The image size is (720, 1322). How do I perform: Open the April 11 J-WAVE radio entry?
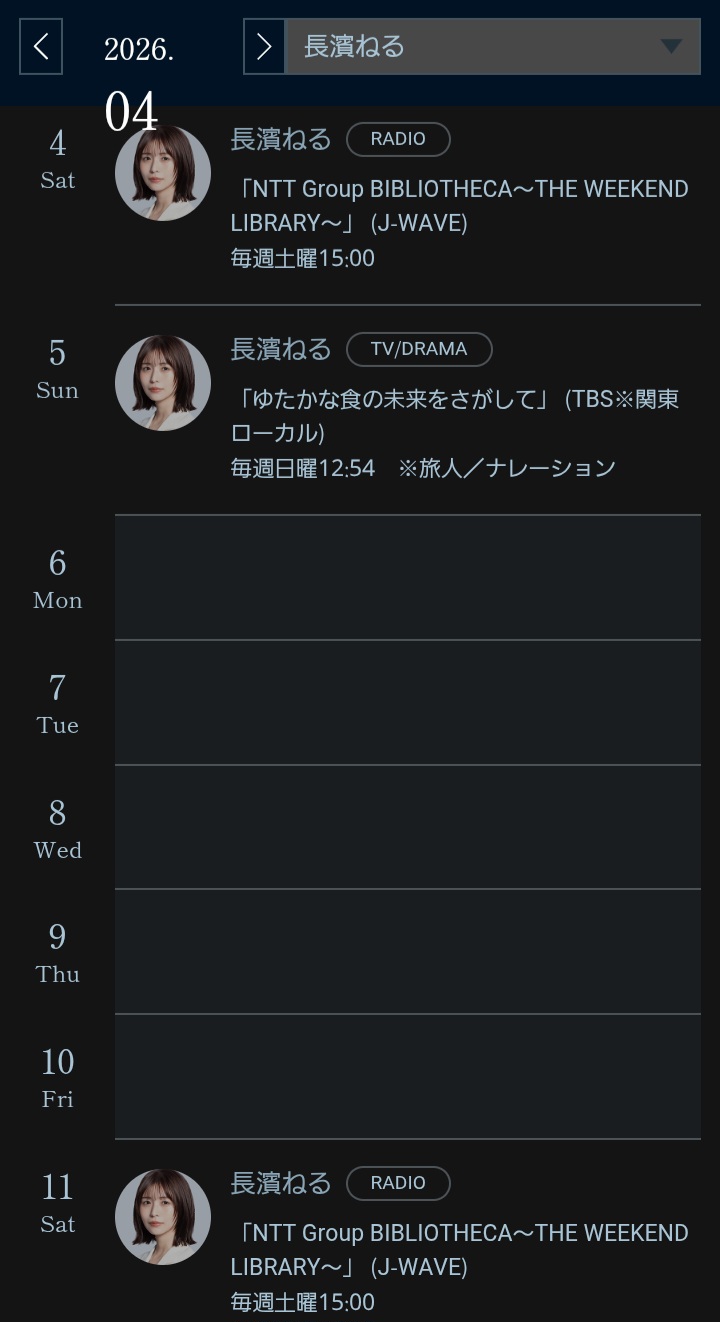point(459,1249)
